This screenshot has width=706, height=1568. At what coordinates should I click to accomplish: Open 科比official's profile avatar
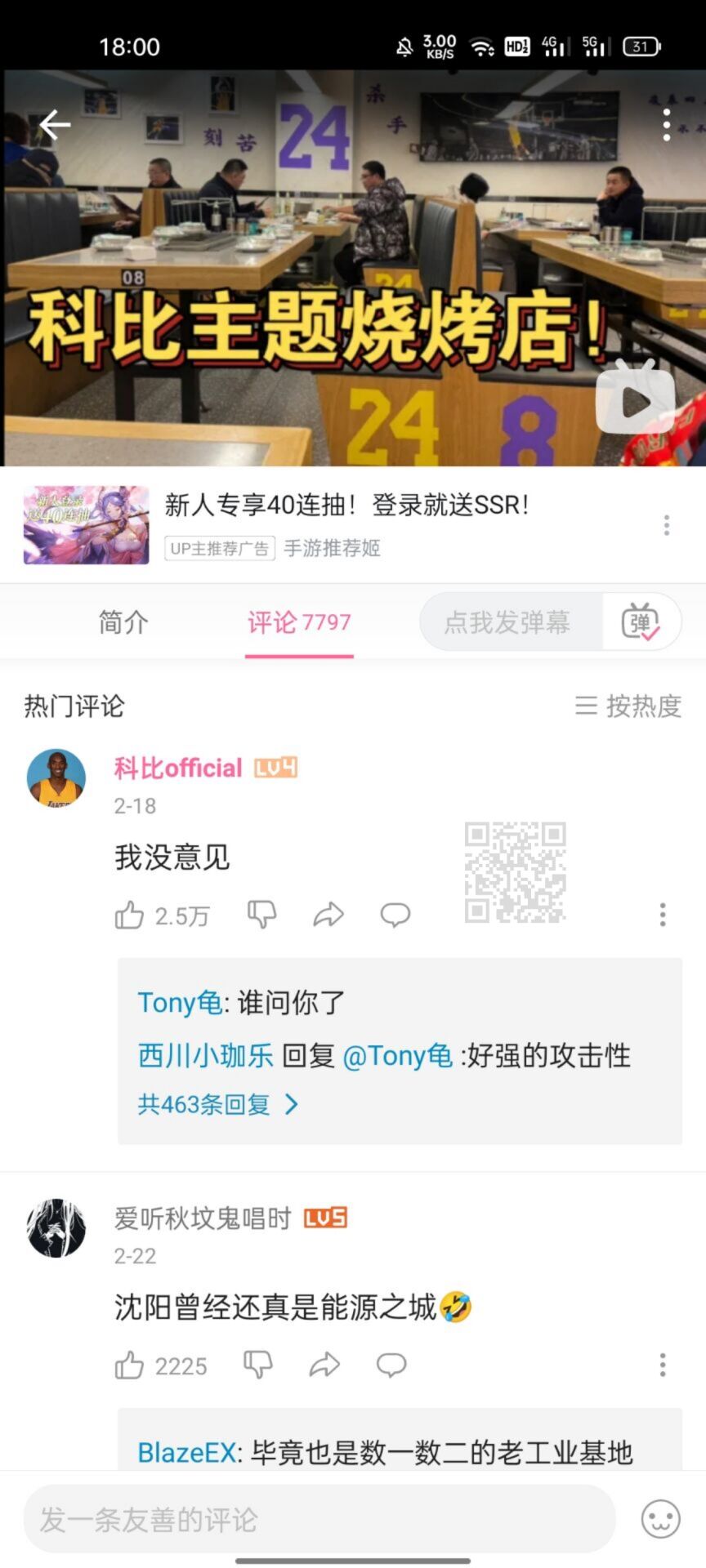pos(56,778)
